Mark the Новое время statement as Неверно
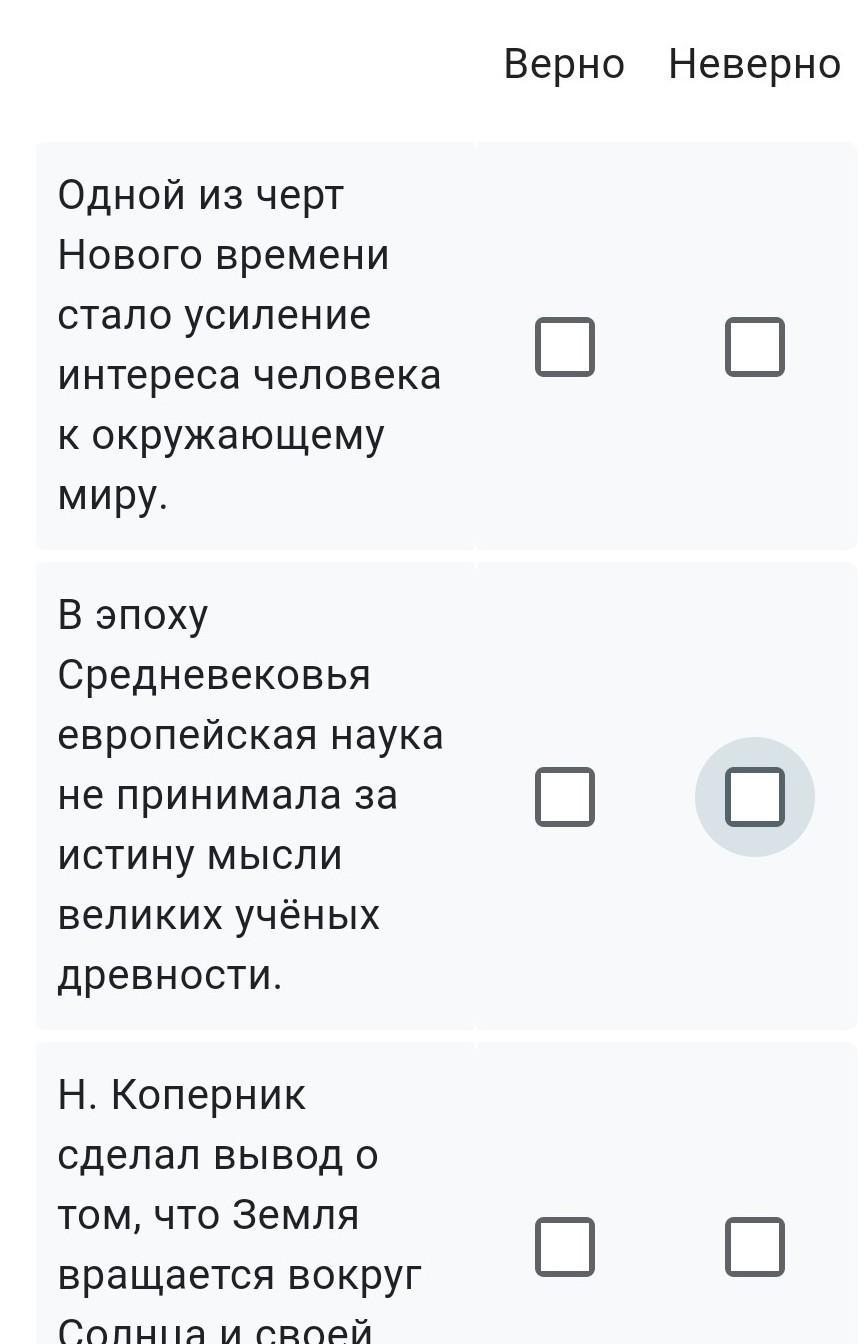Viewport: 864px width, 1344px height. 755,347
